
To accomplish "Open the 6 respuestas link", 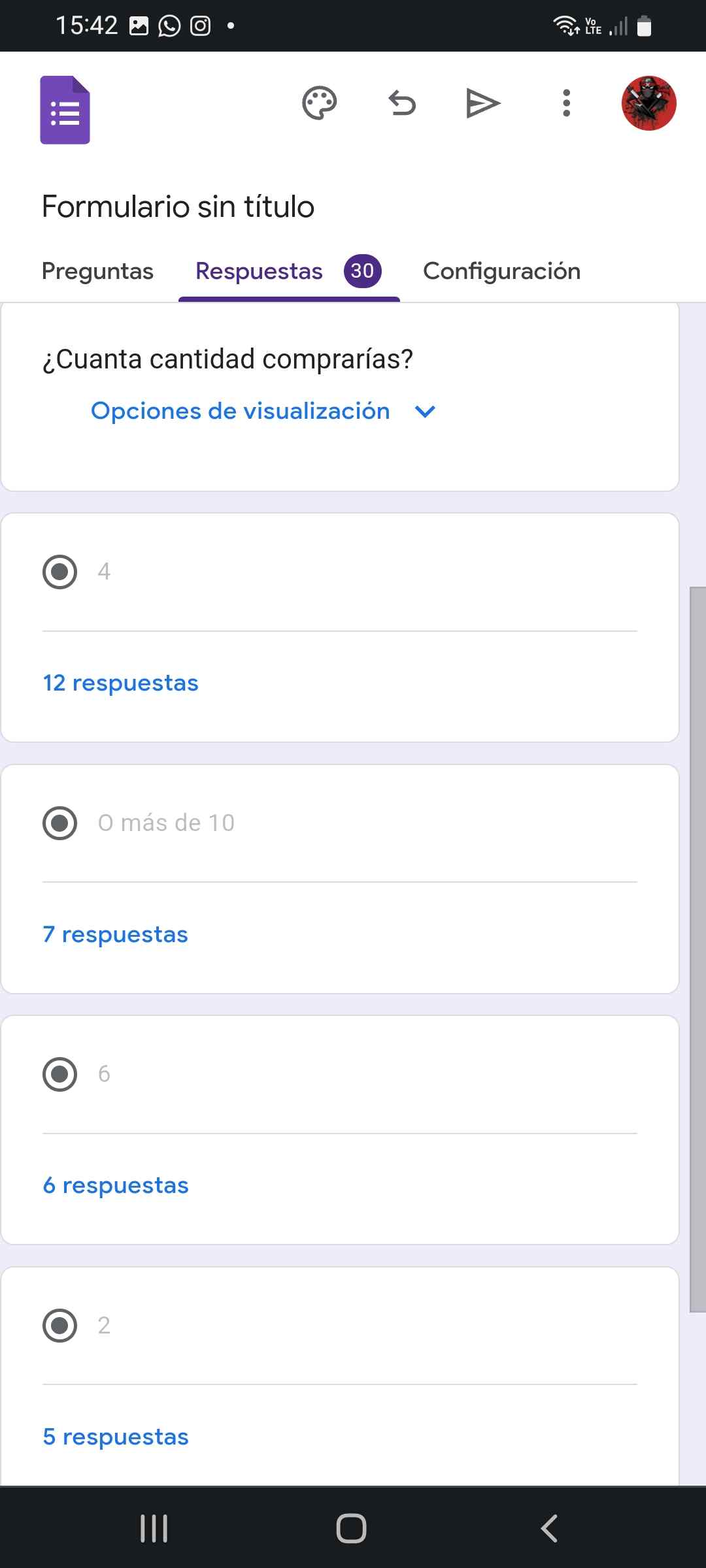I will coord(116,1185).
